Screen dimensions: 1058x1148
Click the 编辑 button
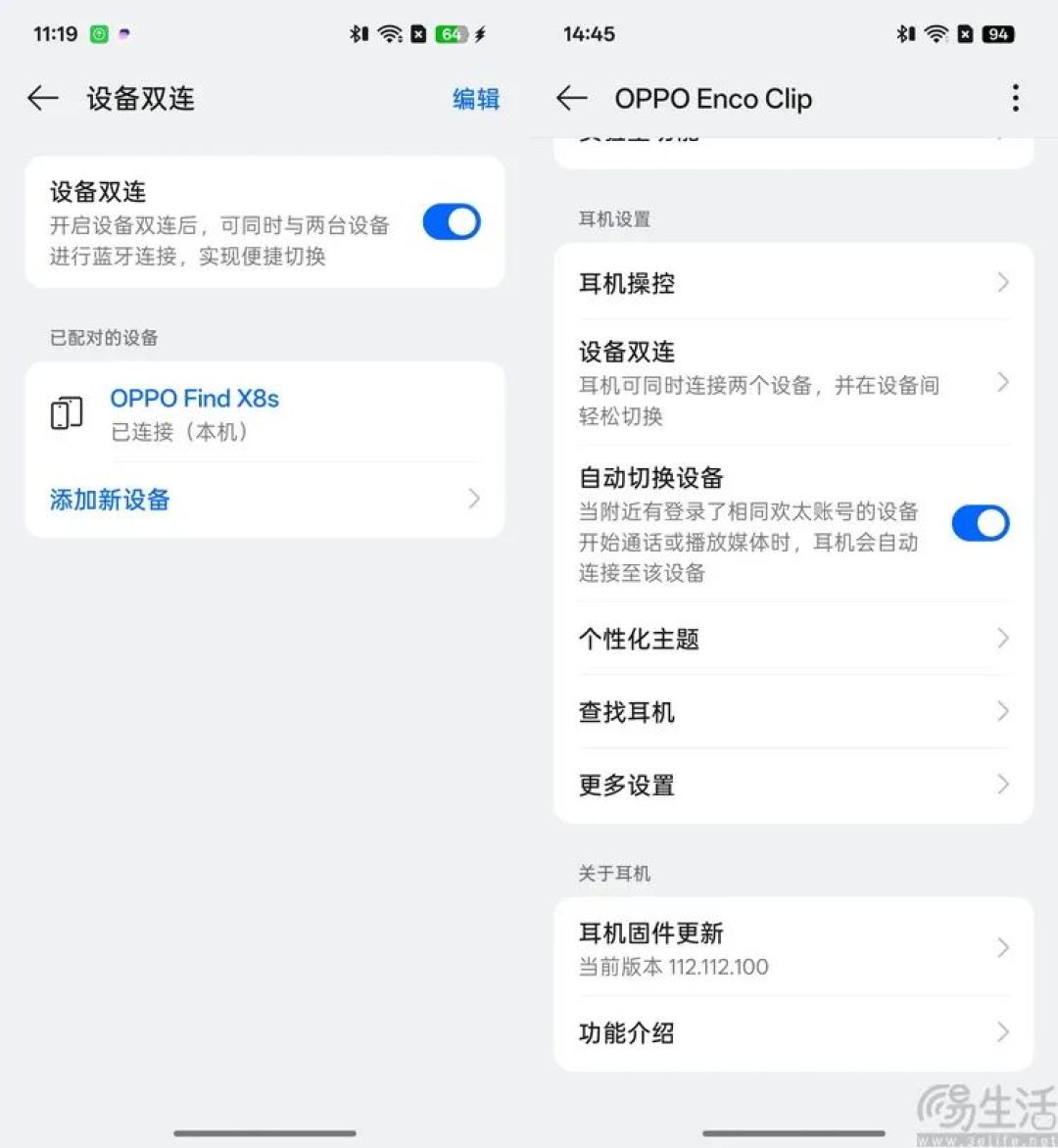pyautogui.click(x=477, y=99)
